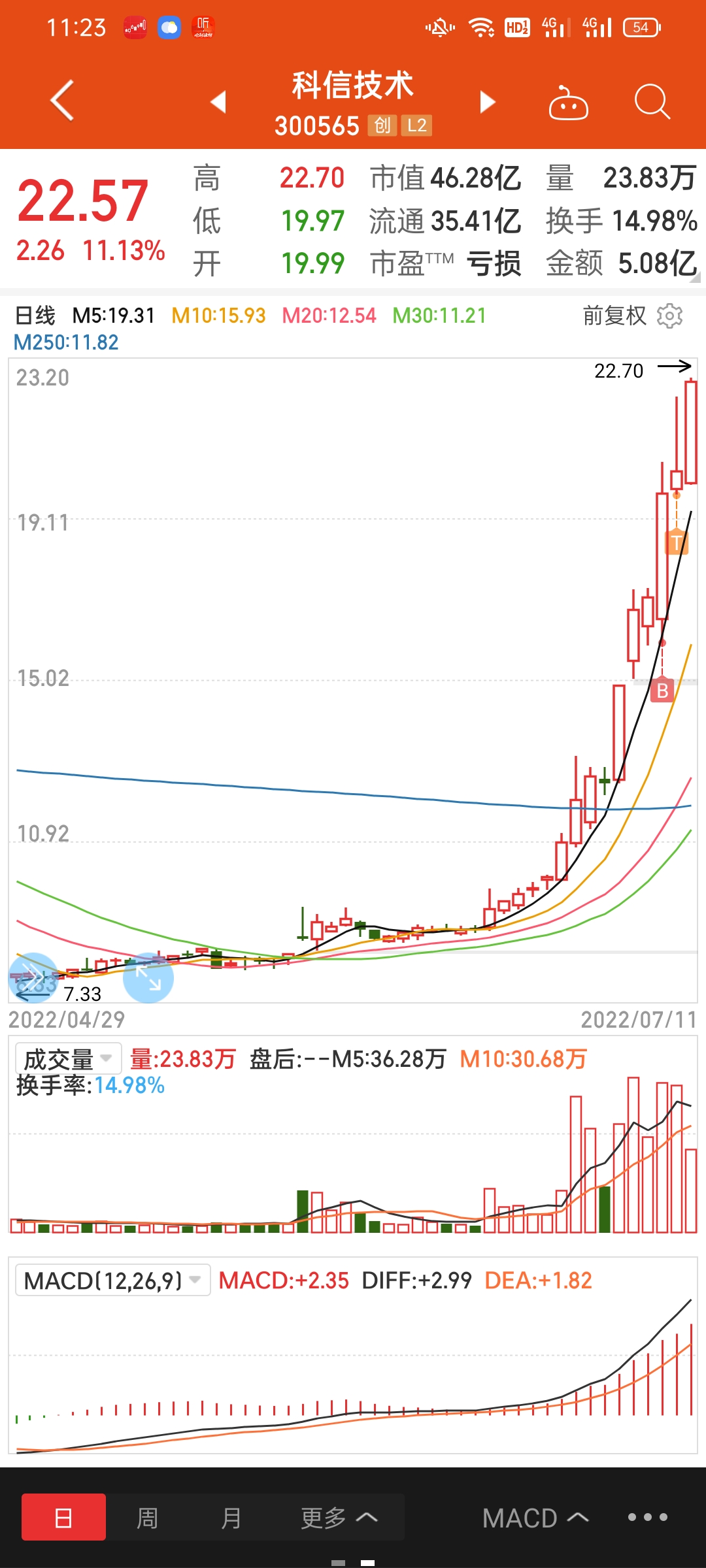Tap the blue double-arrow chart button

click(33, 978)
